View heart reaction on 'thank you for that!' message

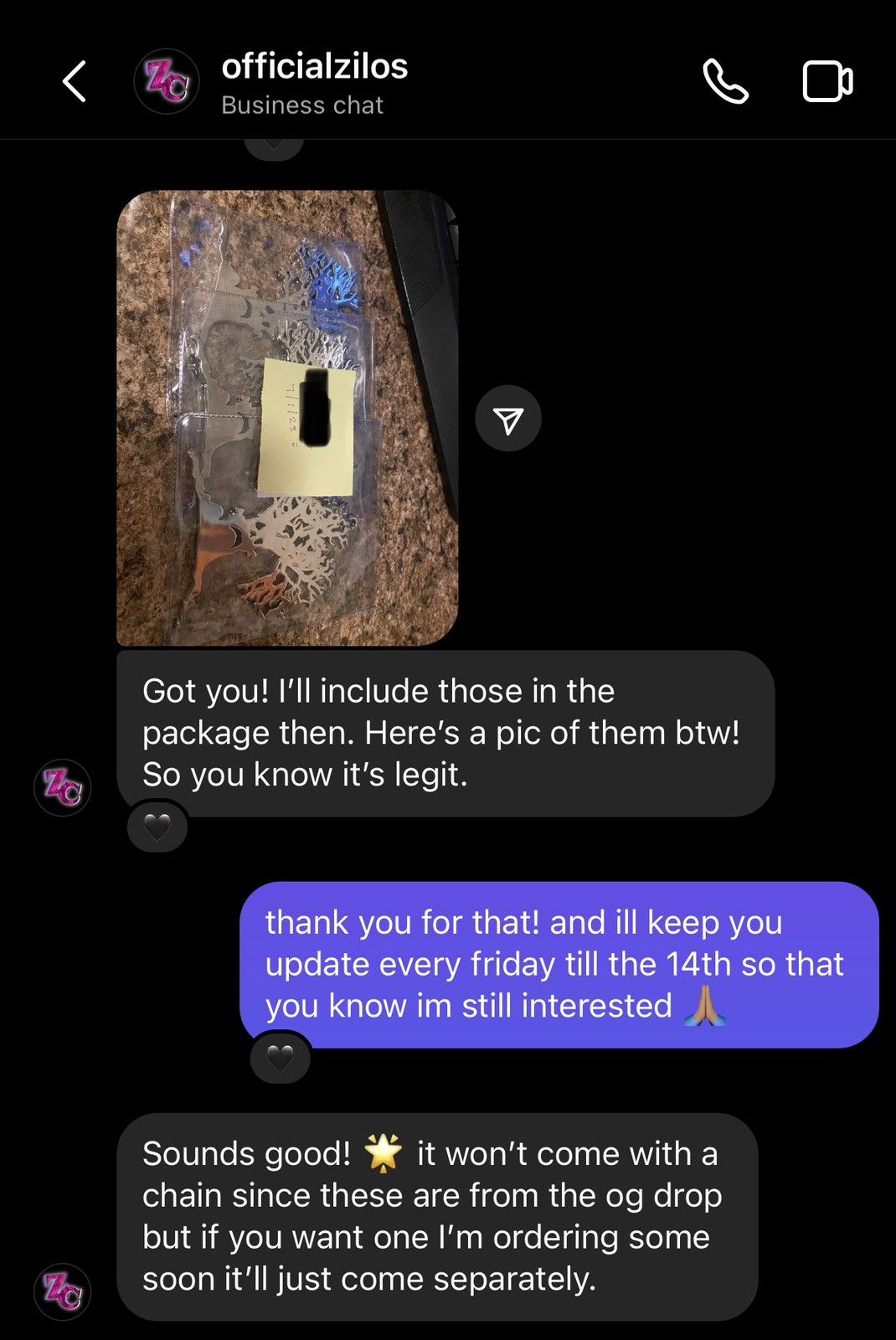[281, 1059]
